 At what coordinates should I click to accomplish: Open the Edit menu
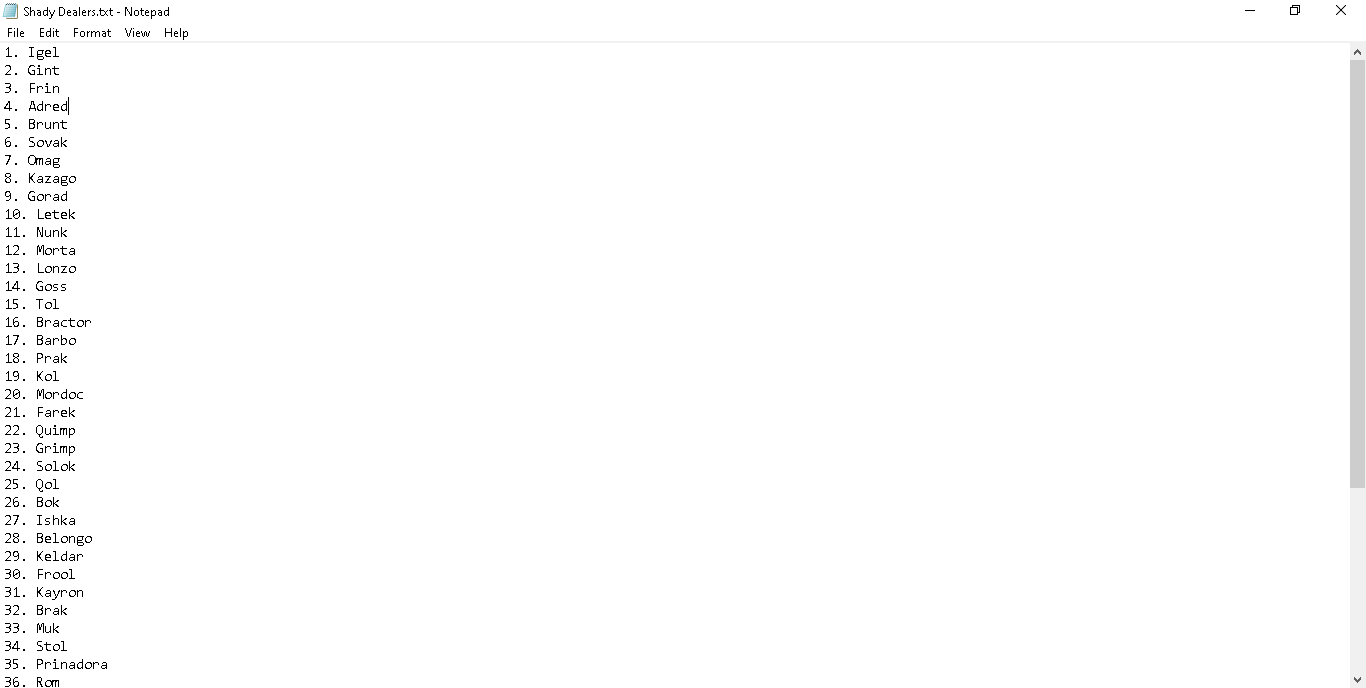tap(49, 33)
